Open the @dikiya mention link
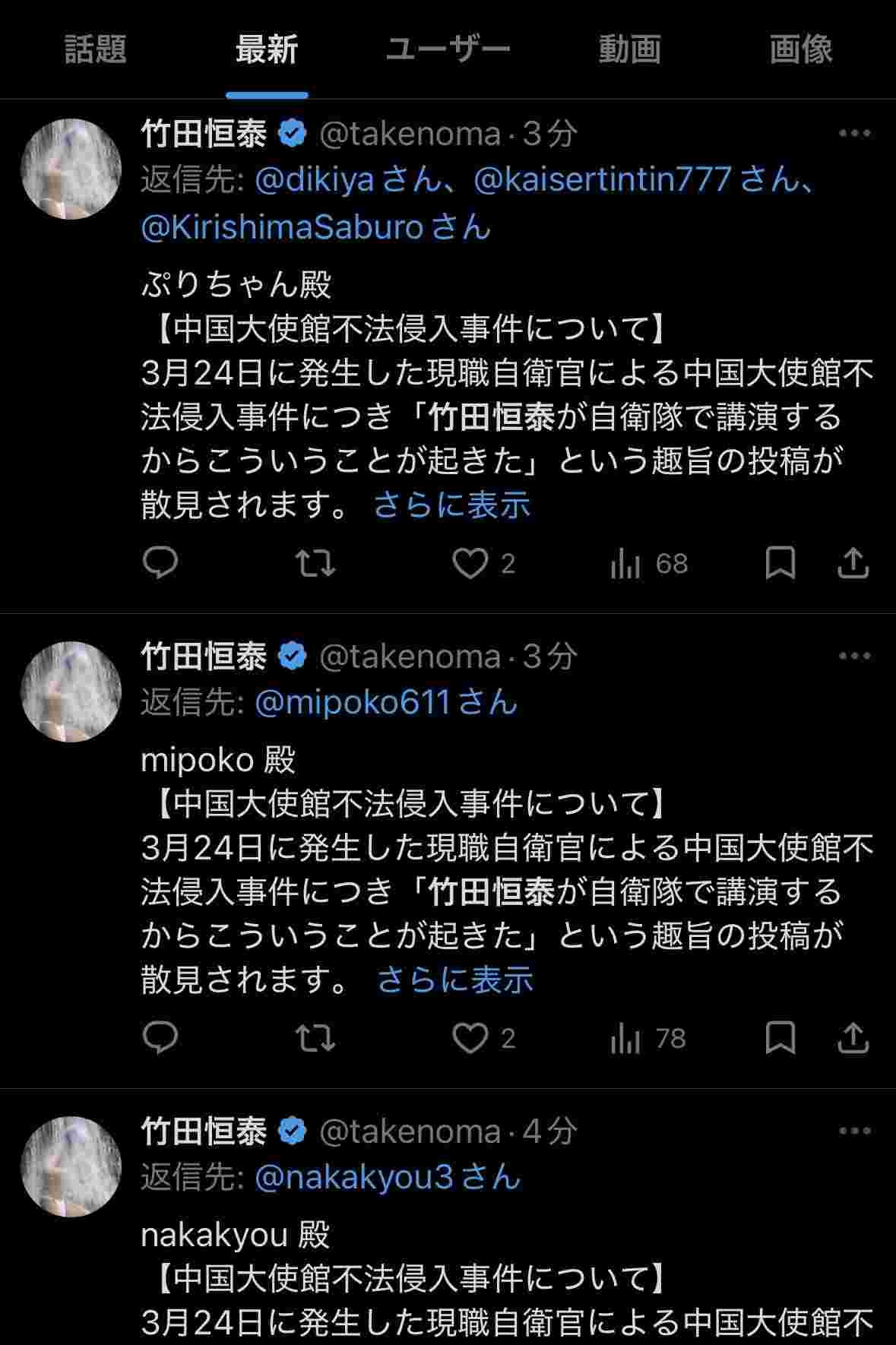This screenshot has width=896, height=1345. [315, 181]
